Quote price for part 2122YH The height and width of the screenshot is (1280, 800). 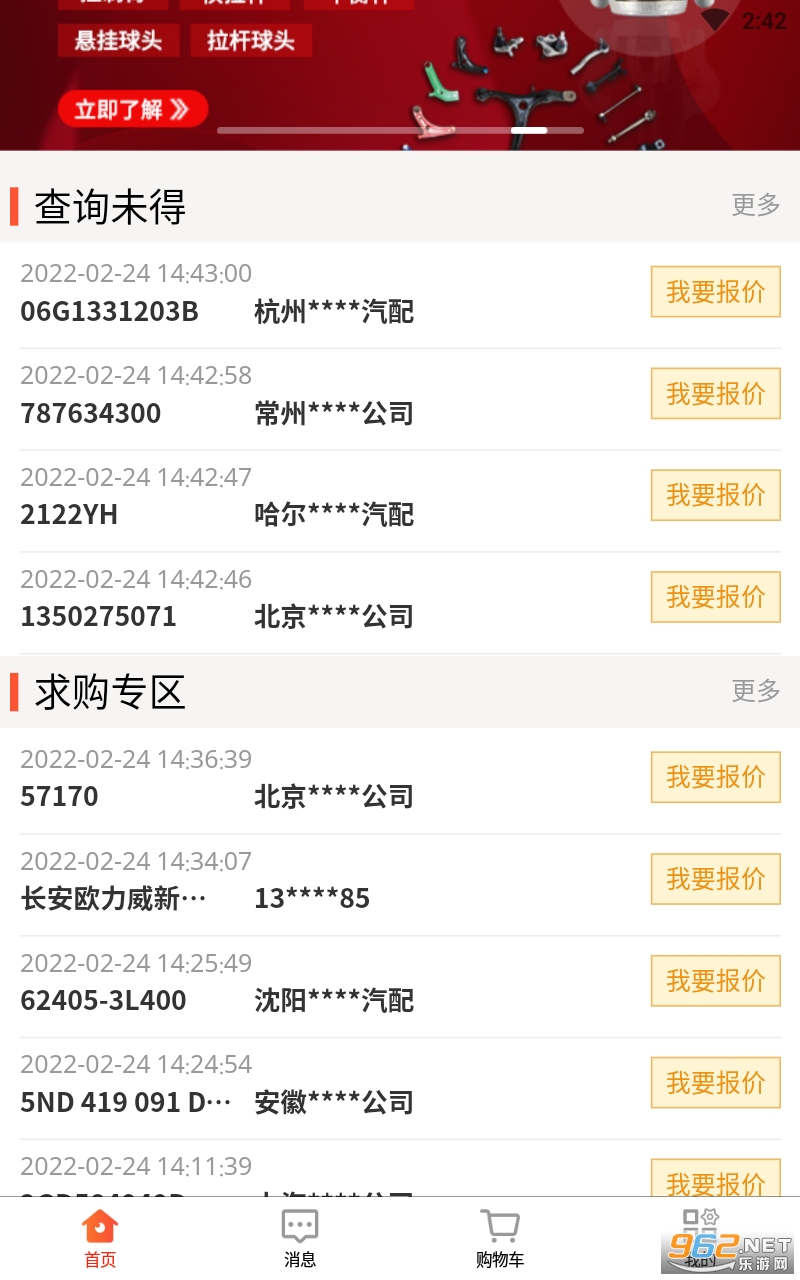715,495
